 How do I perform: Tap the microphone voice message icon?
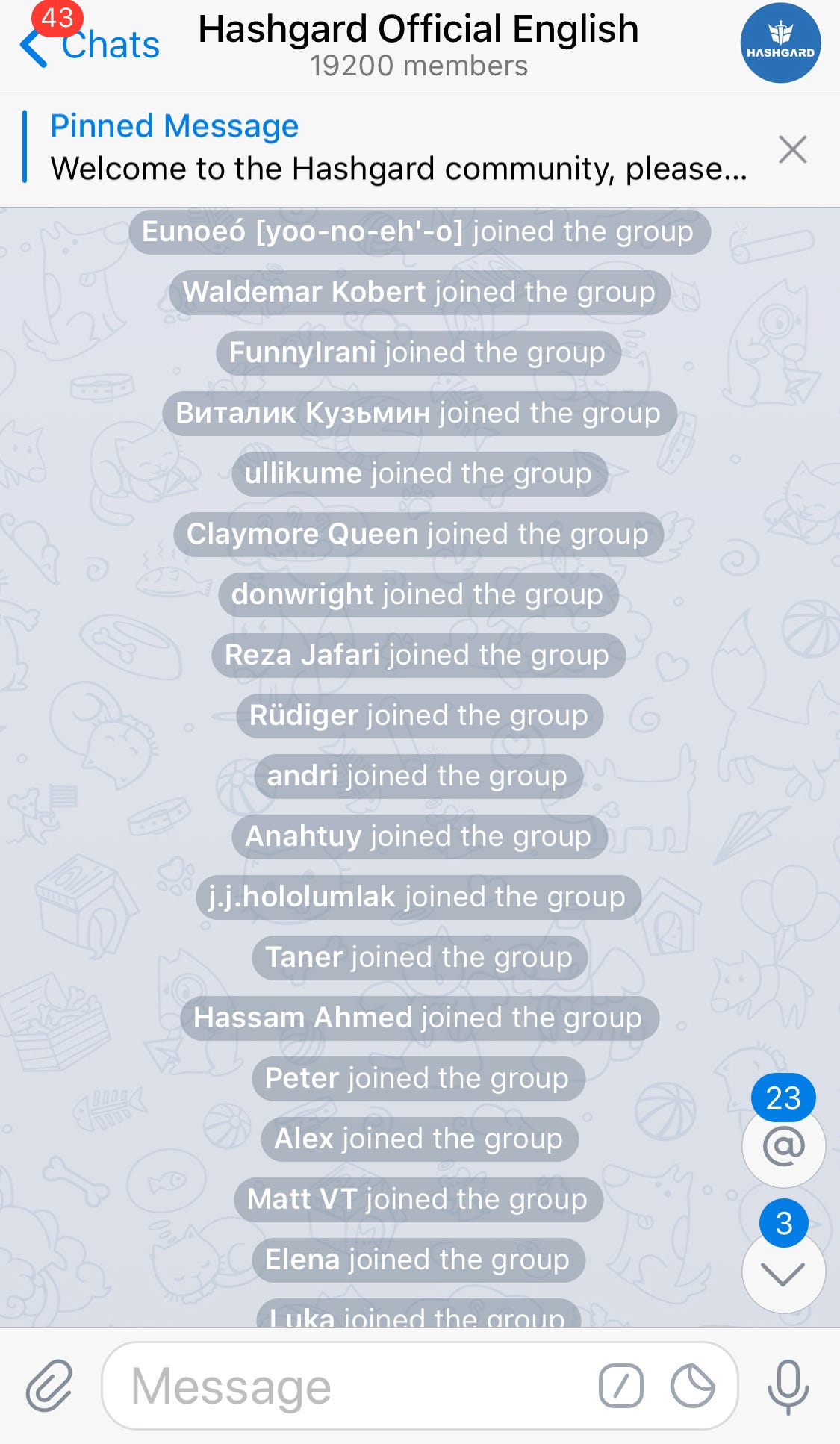pos(788,1387)
